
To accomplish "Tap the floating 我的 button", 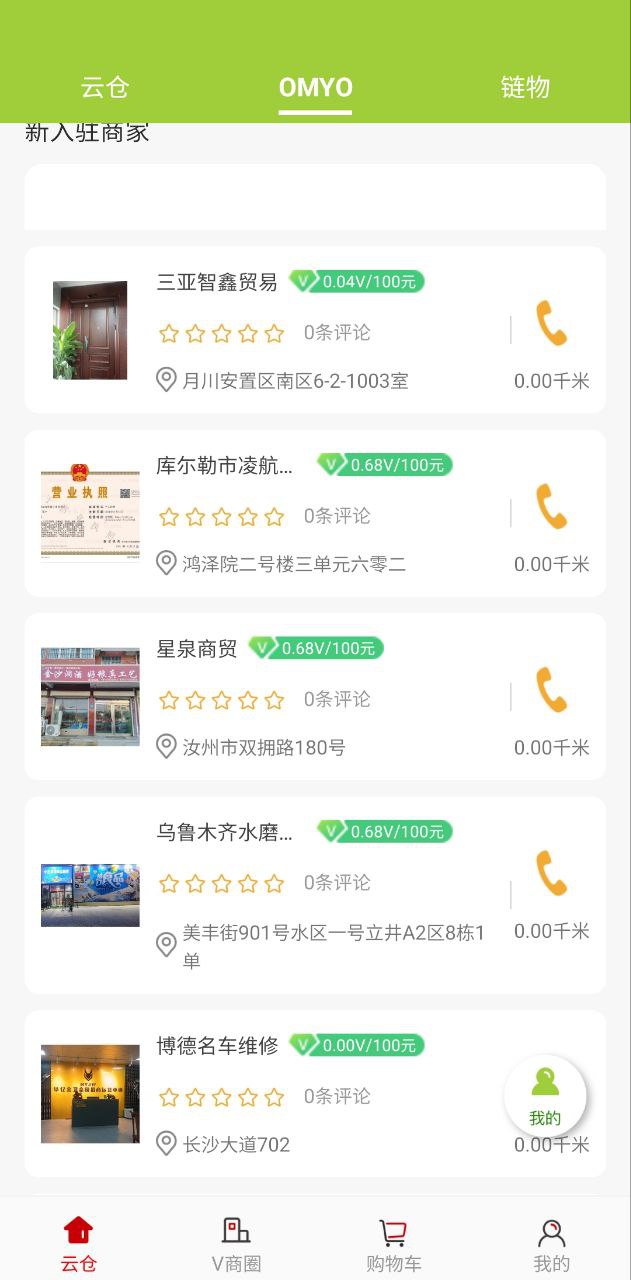I will point(545,1096).
